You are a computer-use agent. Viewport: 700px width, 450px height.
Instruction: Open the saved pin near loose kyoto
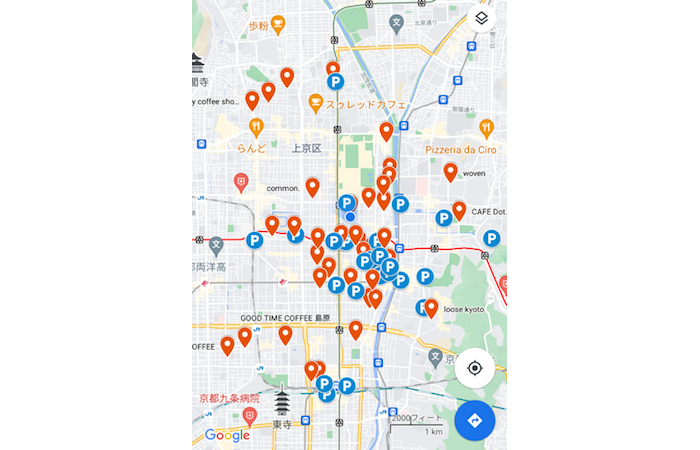(431, 307)
